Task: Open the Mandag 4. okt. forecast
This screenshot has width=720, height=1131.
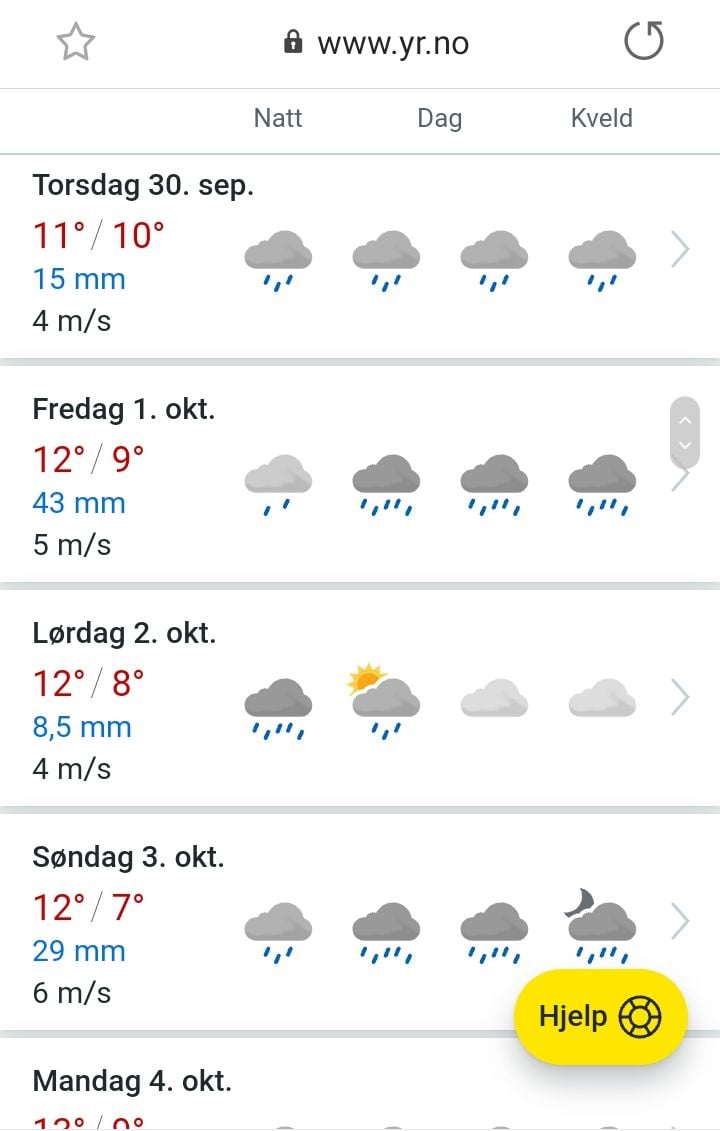Action: (360, 1085)
